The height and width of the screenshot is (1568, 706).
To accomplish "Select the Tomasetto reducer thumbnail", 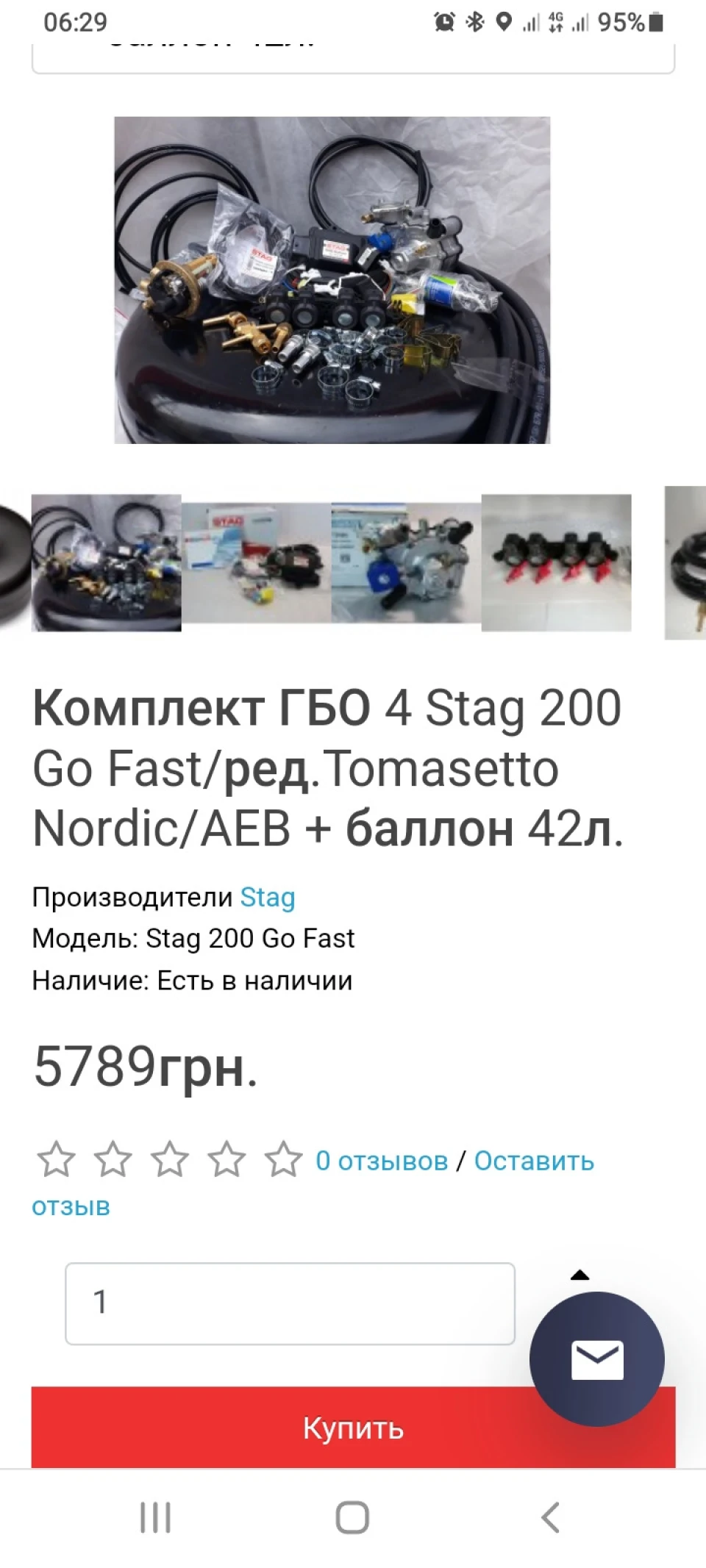I will (x=406, y=563).
